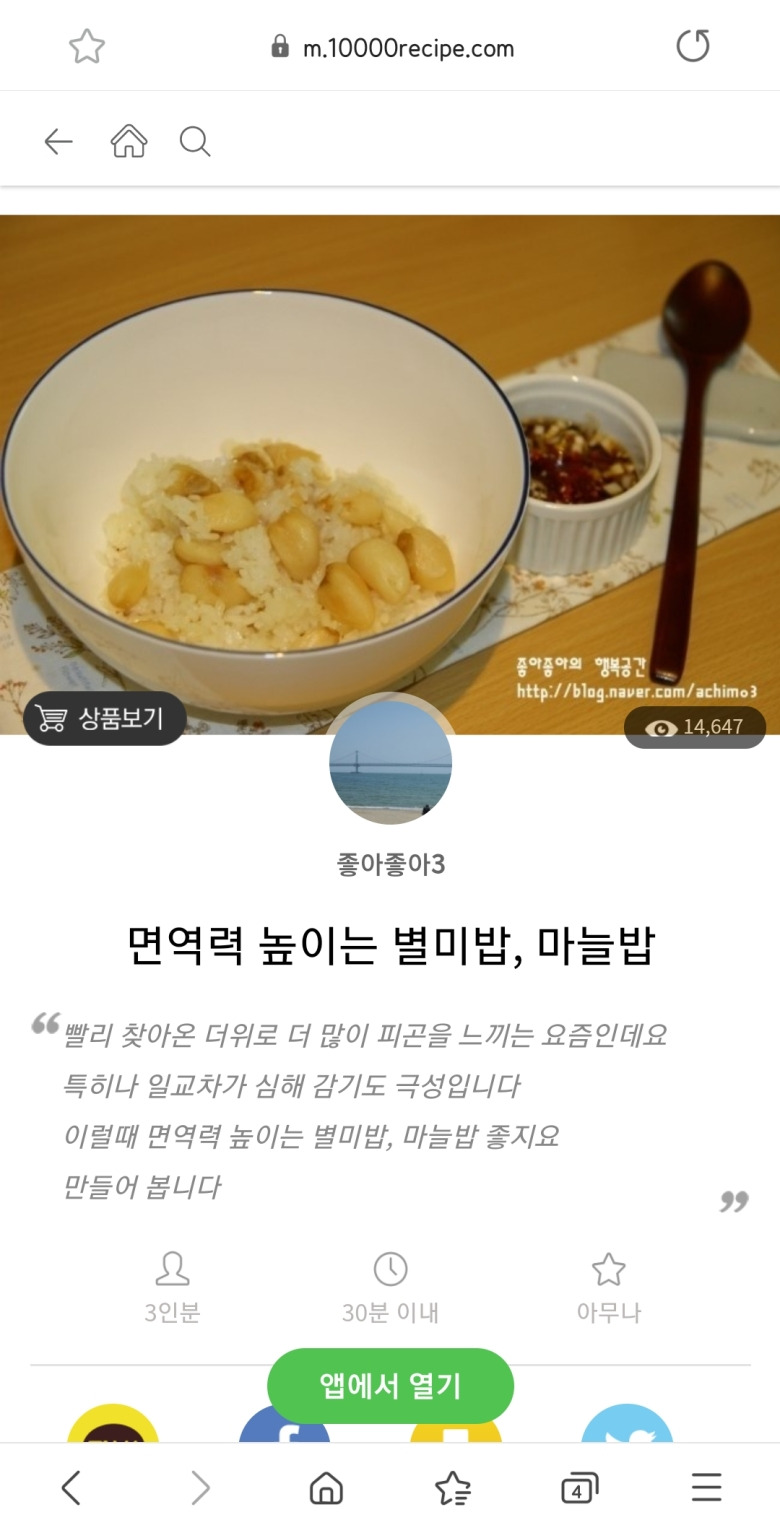Navigate back in the browser
780x1533 pixels.
tap(70, 1488)
